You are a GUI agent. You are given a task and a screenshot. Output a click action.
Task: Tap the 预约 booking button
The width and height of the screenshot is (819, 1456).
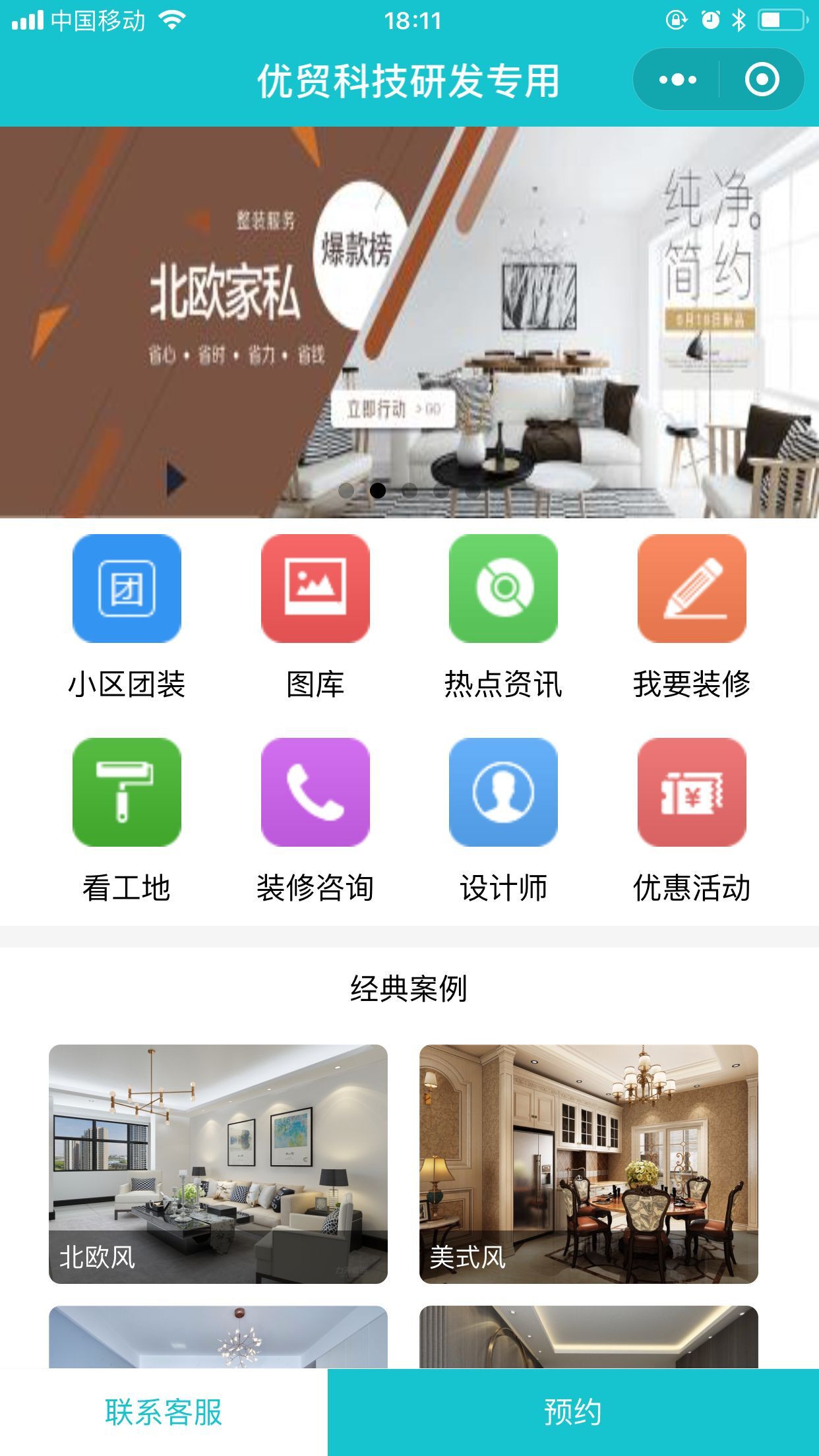(x=573, y=1412)
